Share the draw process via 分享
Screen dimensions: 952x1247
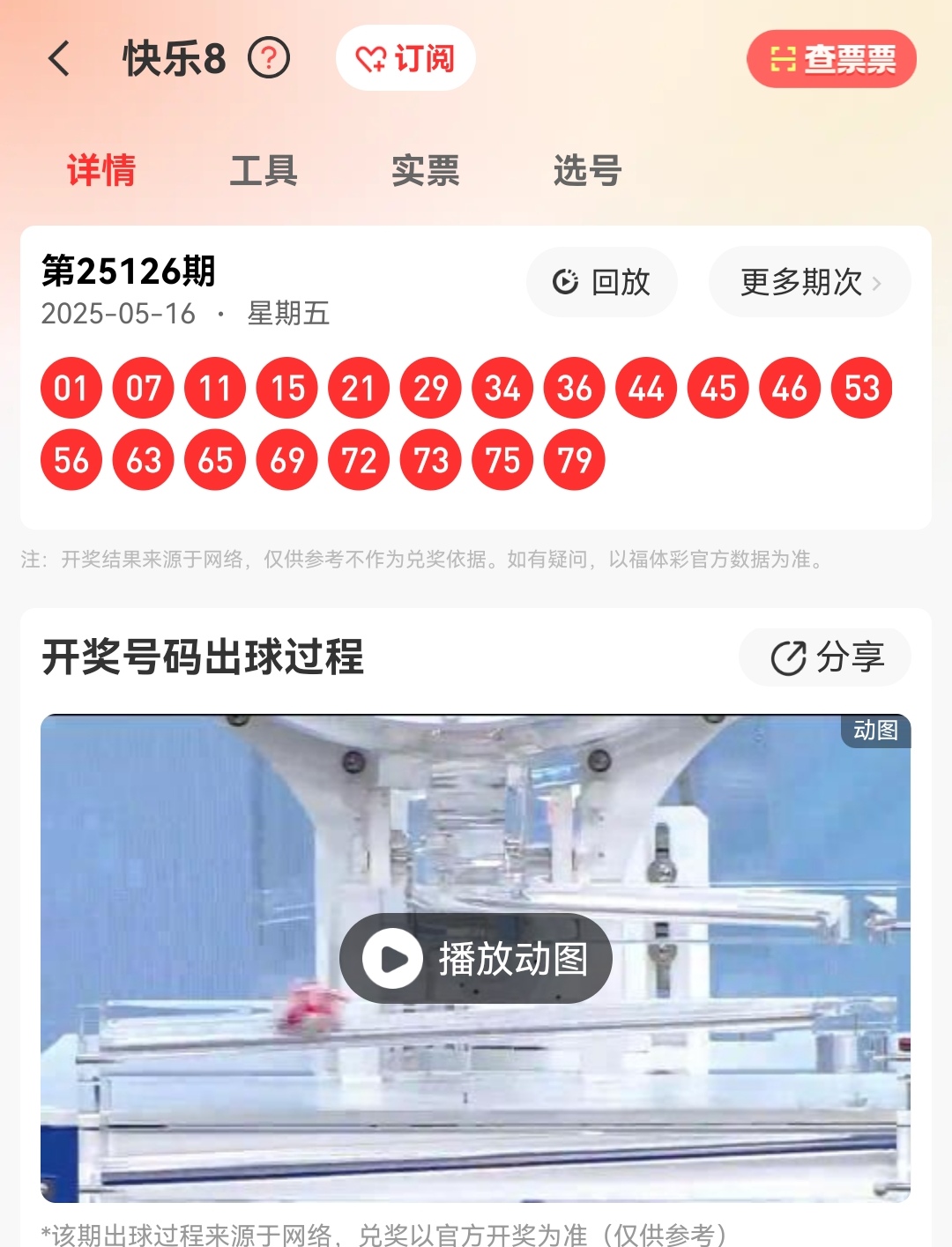tap(825, 657)
